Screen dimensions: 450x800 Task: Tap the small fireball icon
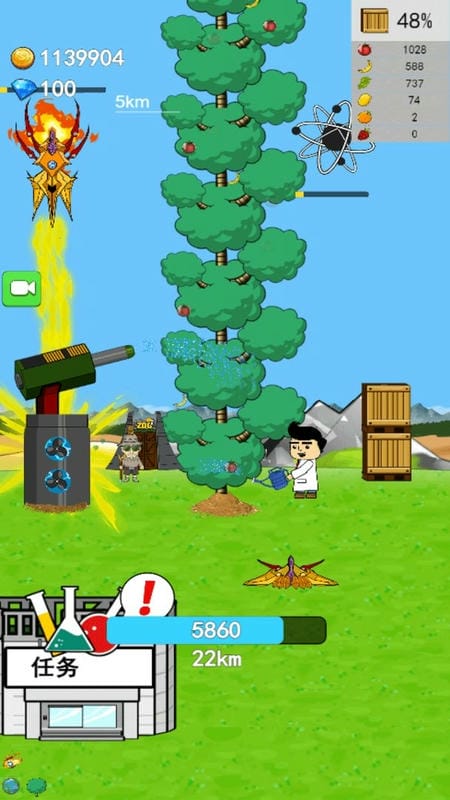(x=12, y=761)
